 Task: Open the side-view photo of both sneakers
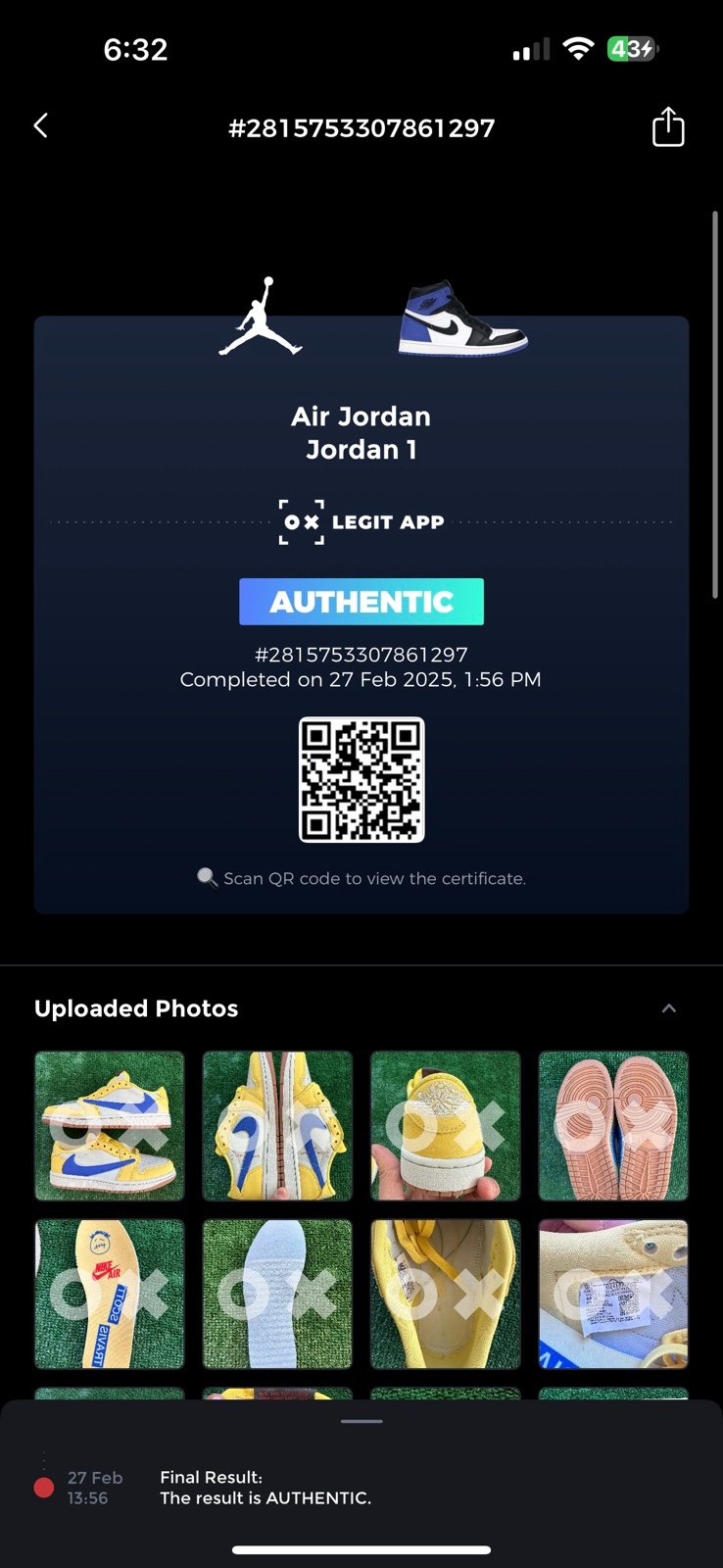[x=110, y=1126]
